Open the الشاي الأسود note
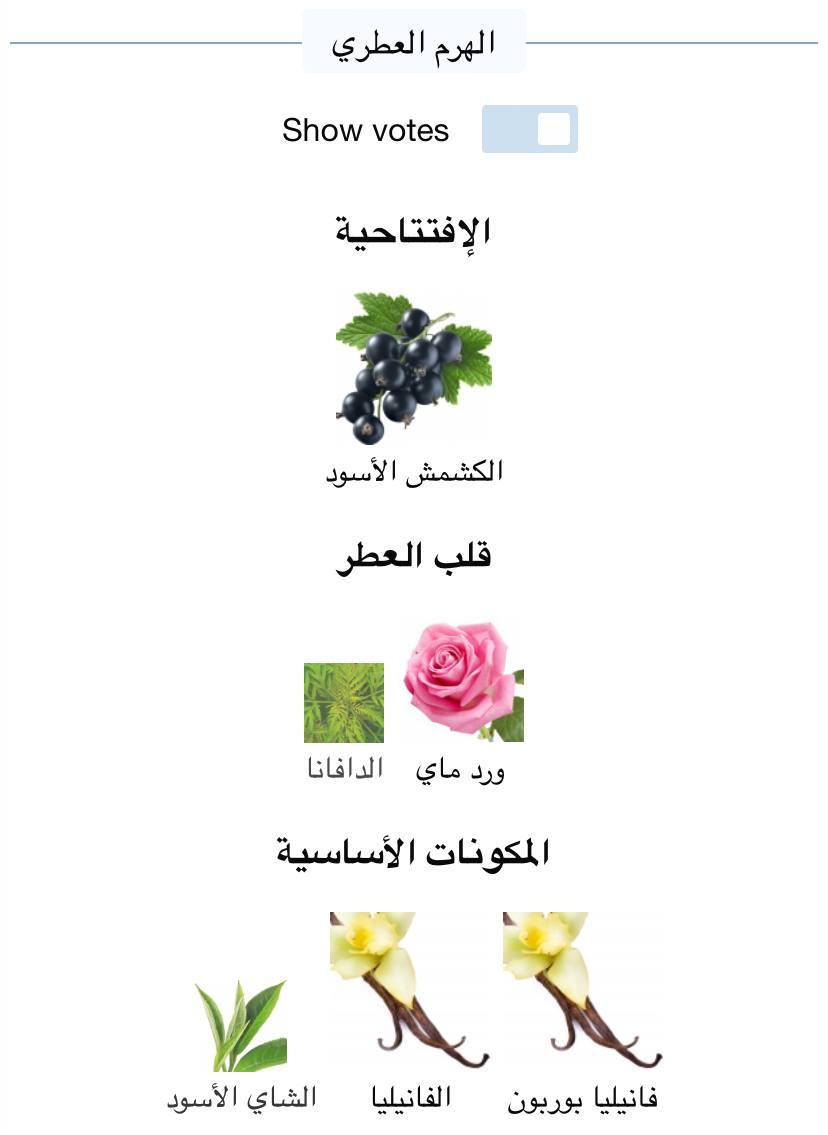828x1135 pixels. click(241, 1027)
